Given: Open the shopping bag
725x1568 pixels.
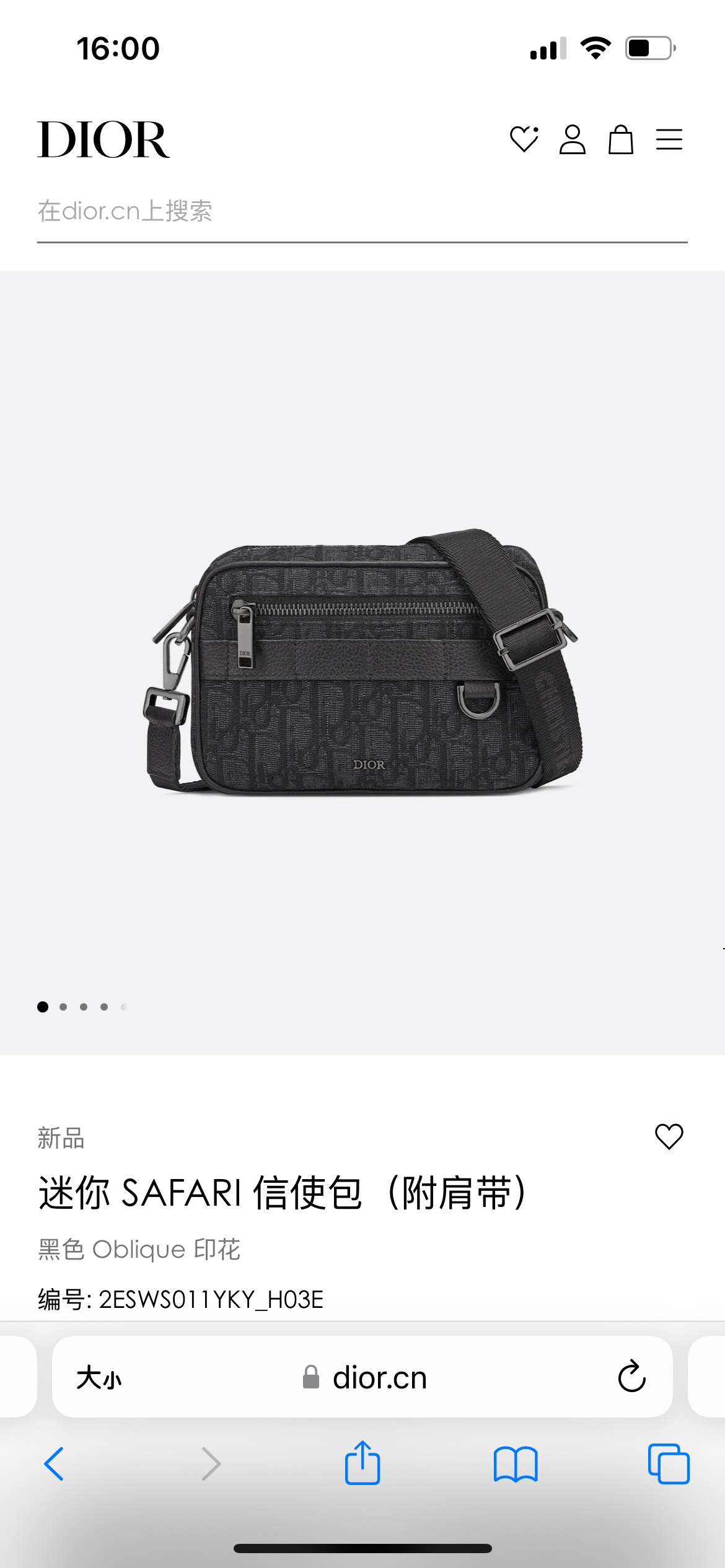Looking at the screenshot, I should point(620,139).
